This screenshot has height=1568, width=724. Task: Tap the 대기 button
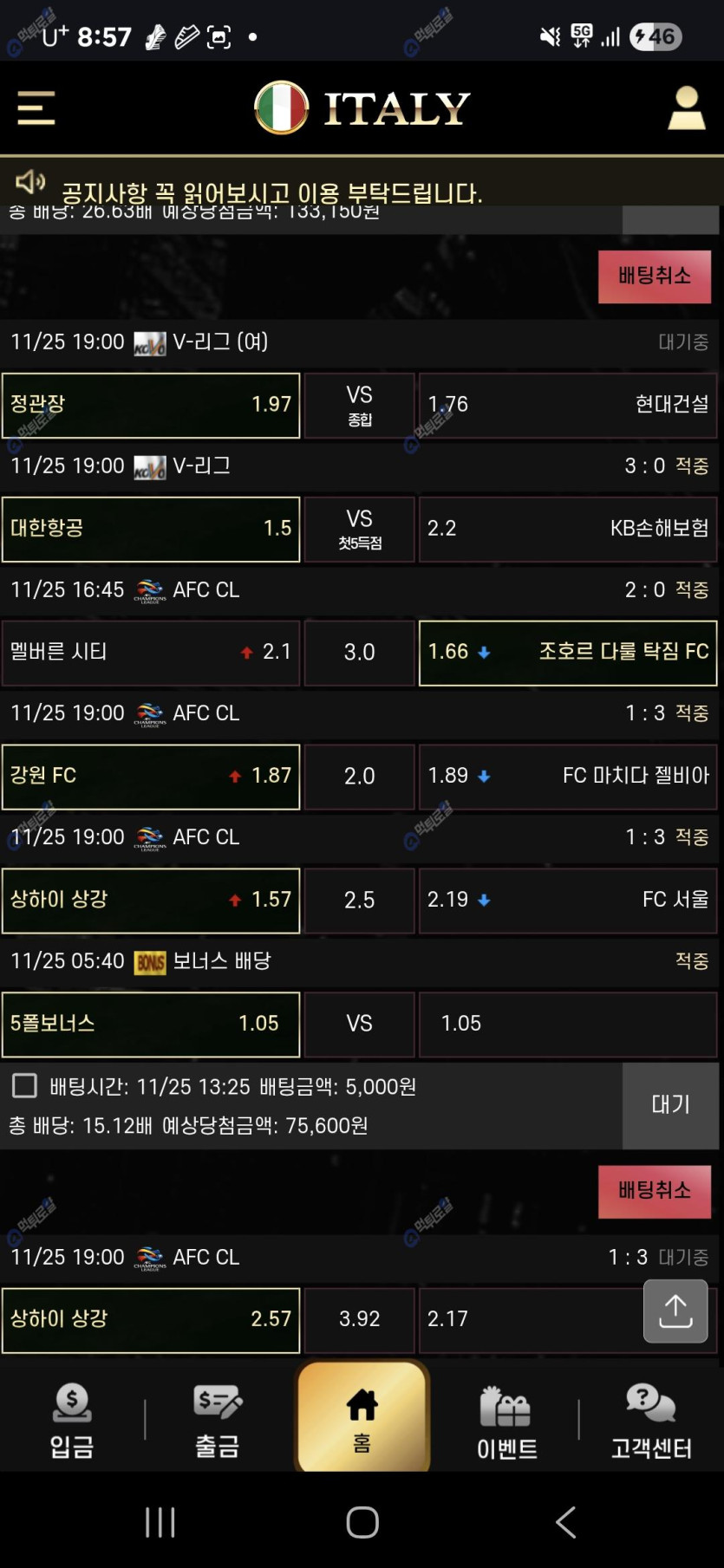670,1104
